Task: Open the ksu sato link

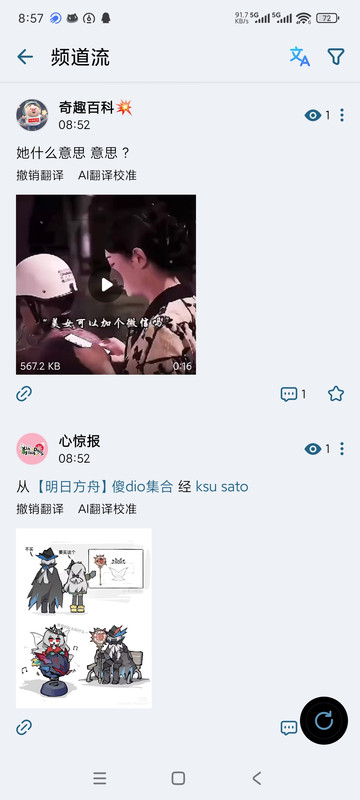Action: [222, 487]
